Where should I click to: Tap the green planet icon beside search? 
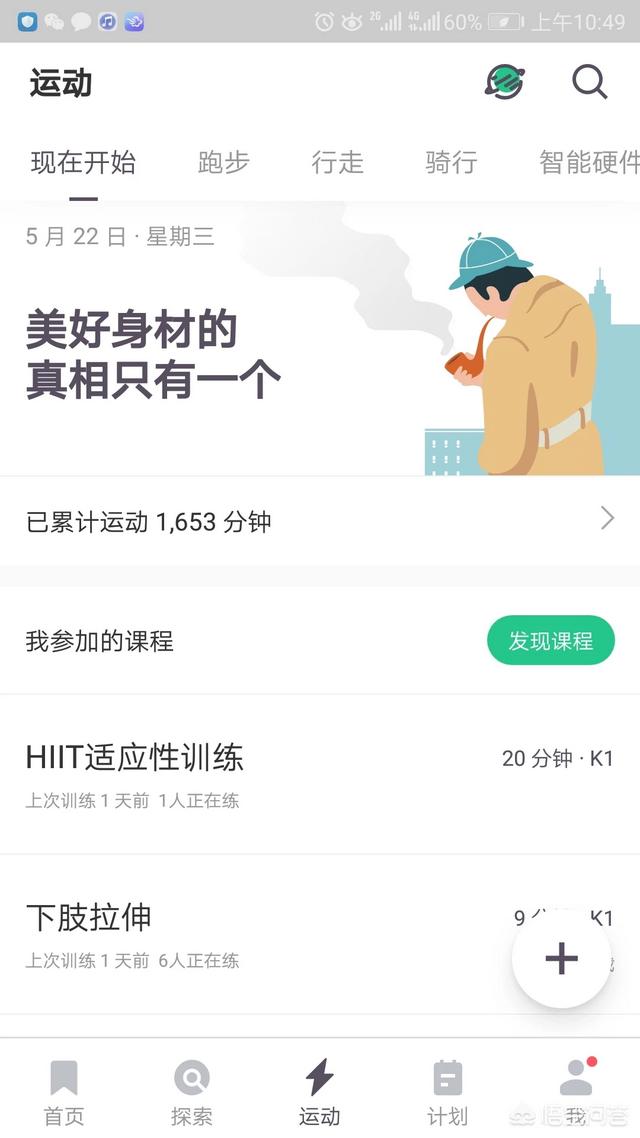pyautogui.click(x=504, y=81)
